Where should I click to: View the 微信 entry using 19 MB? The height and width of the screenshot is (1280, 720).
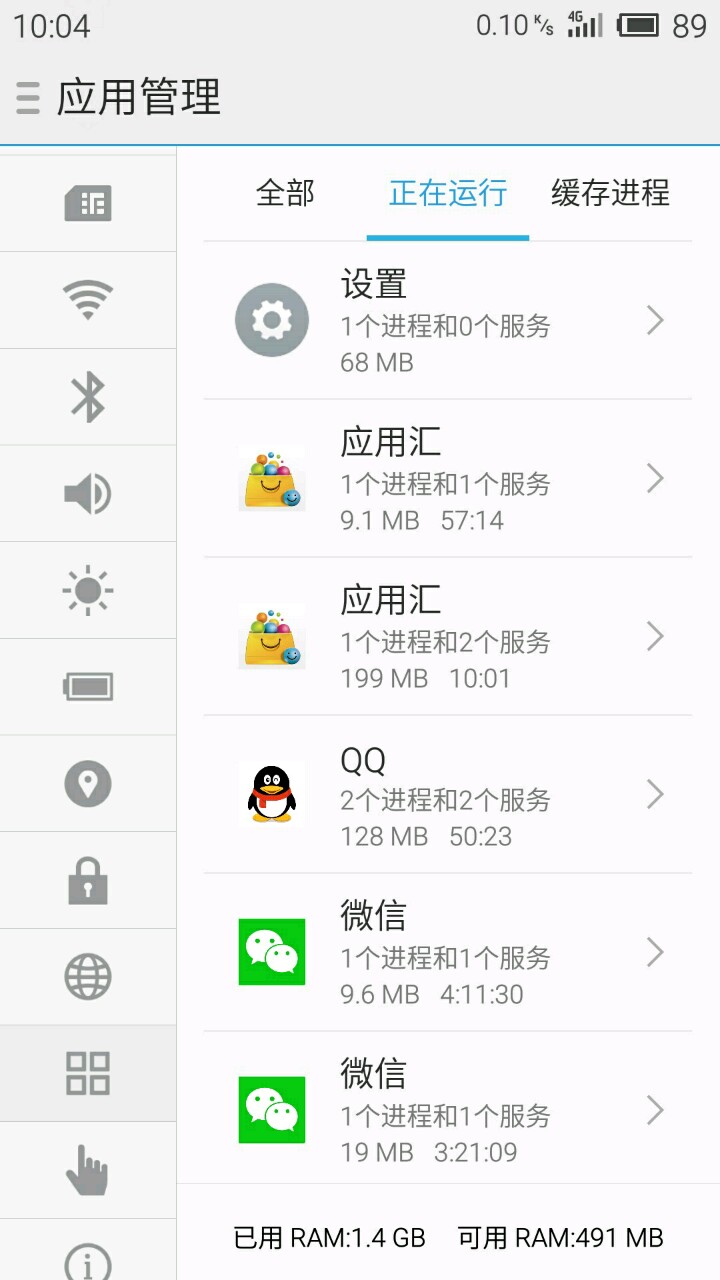pyautogui.click(x=447, y=1110)
